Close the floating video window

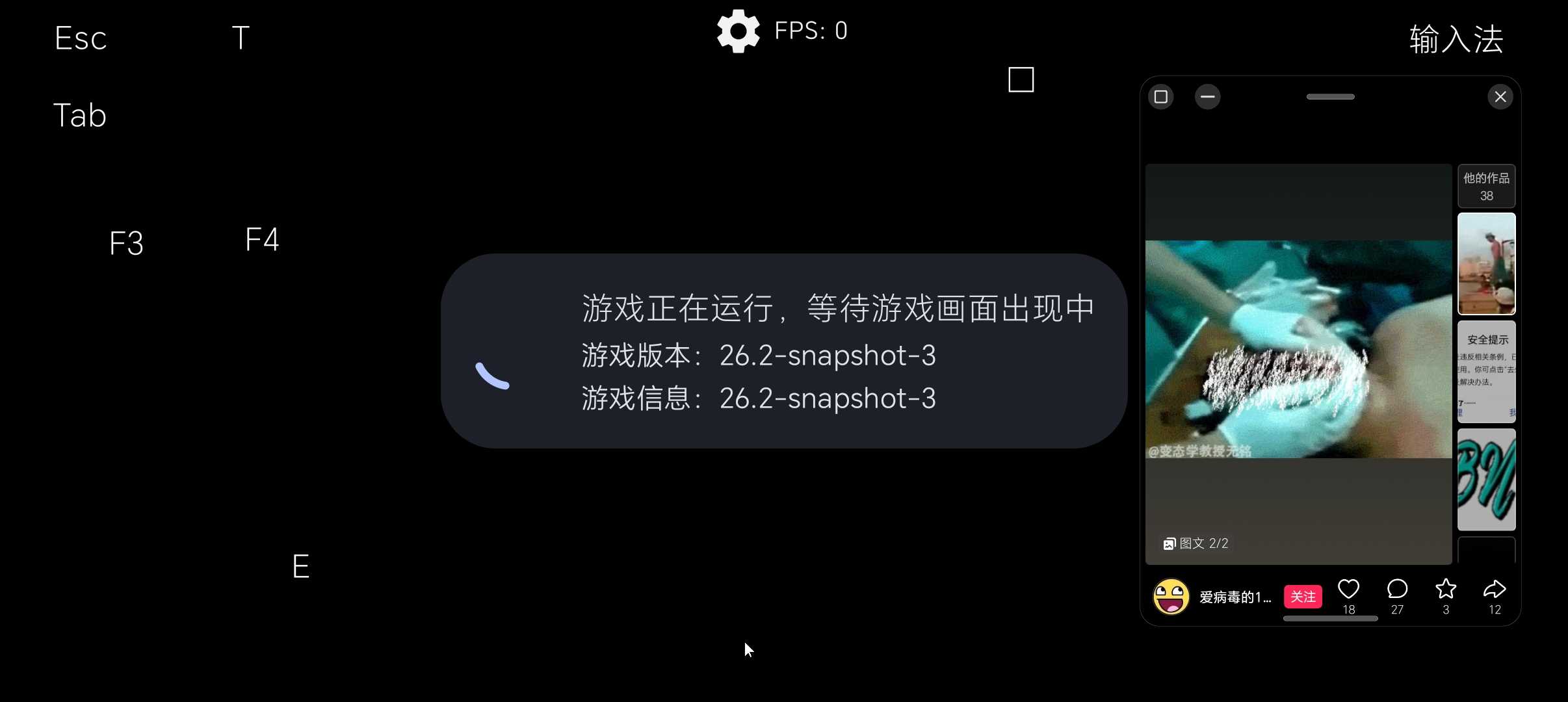click(1500, 97)
